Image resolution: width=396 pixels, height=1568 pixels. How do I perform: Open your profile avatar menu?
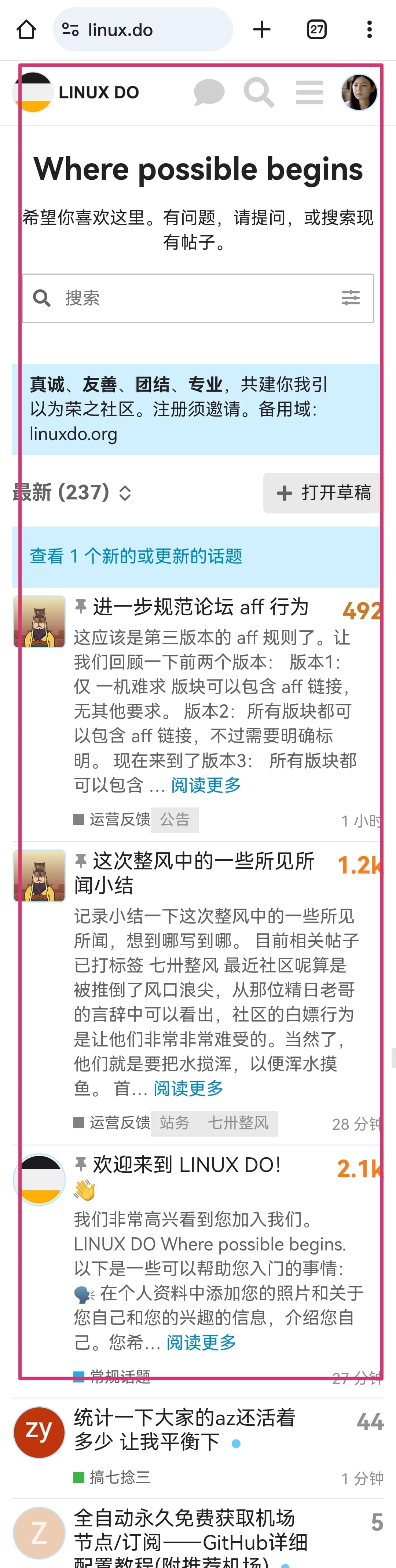359,92
